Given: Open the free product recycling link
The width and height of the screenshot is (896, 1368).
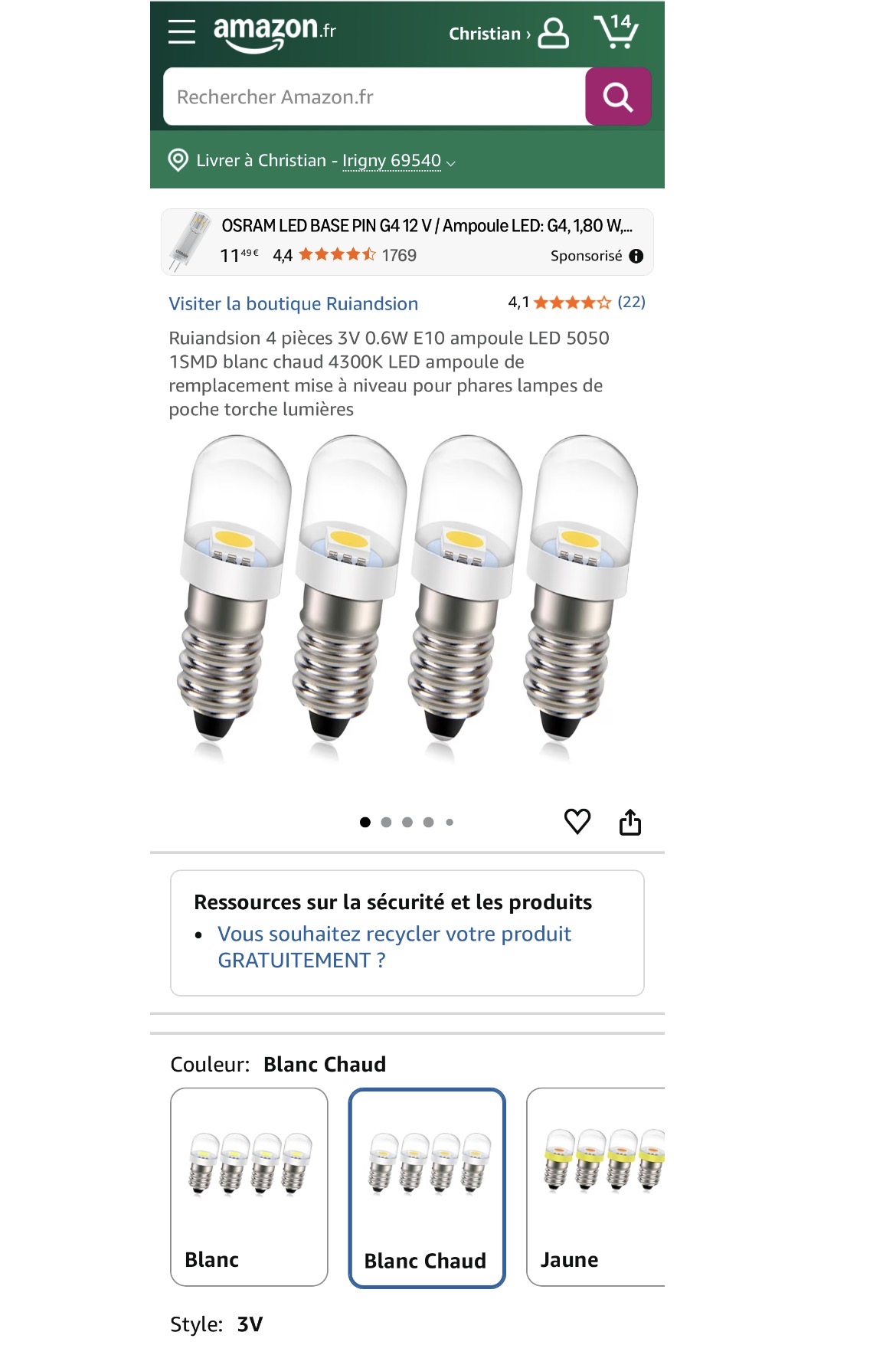Looking at the screenshot, I should [394, 947].
